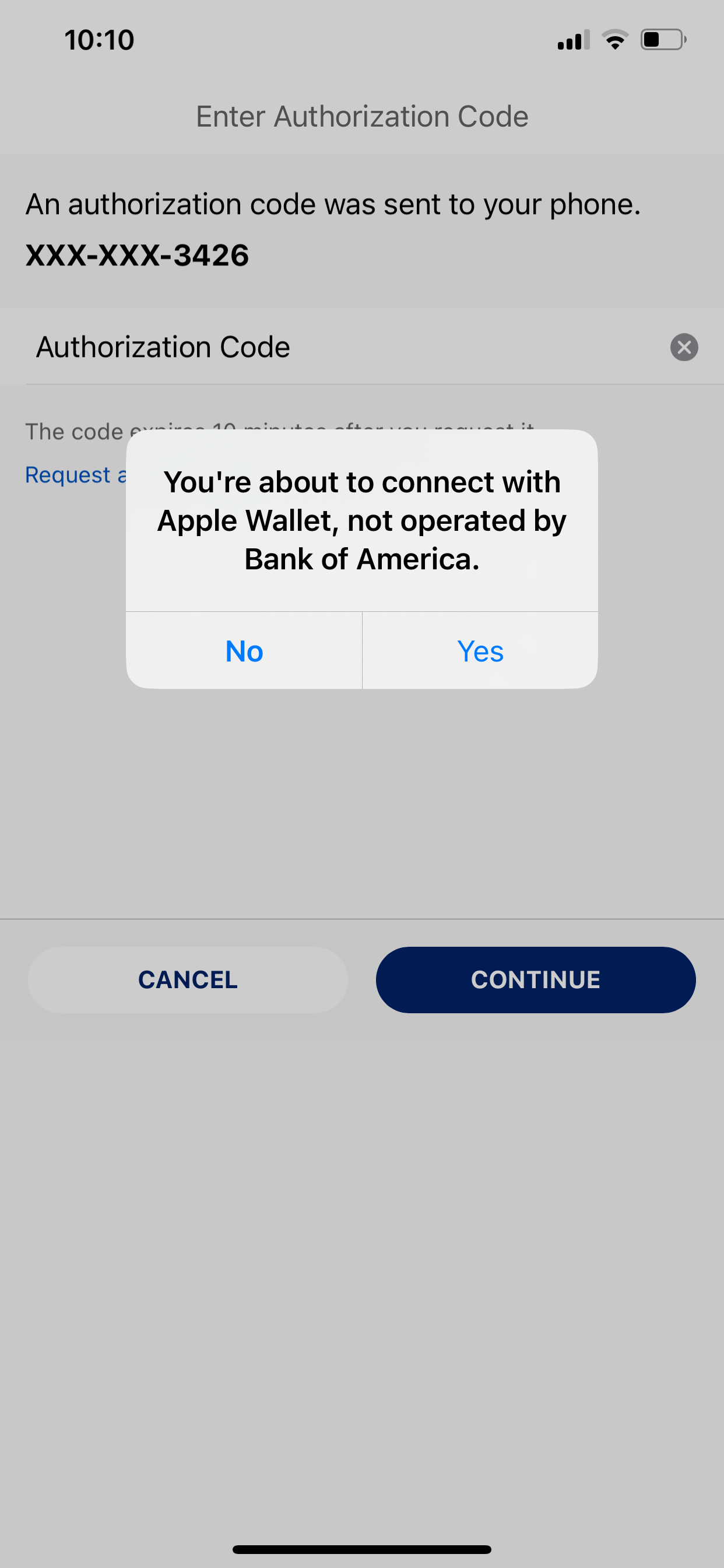Open the Request a new code link

(76, 474)
